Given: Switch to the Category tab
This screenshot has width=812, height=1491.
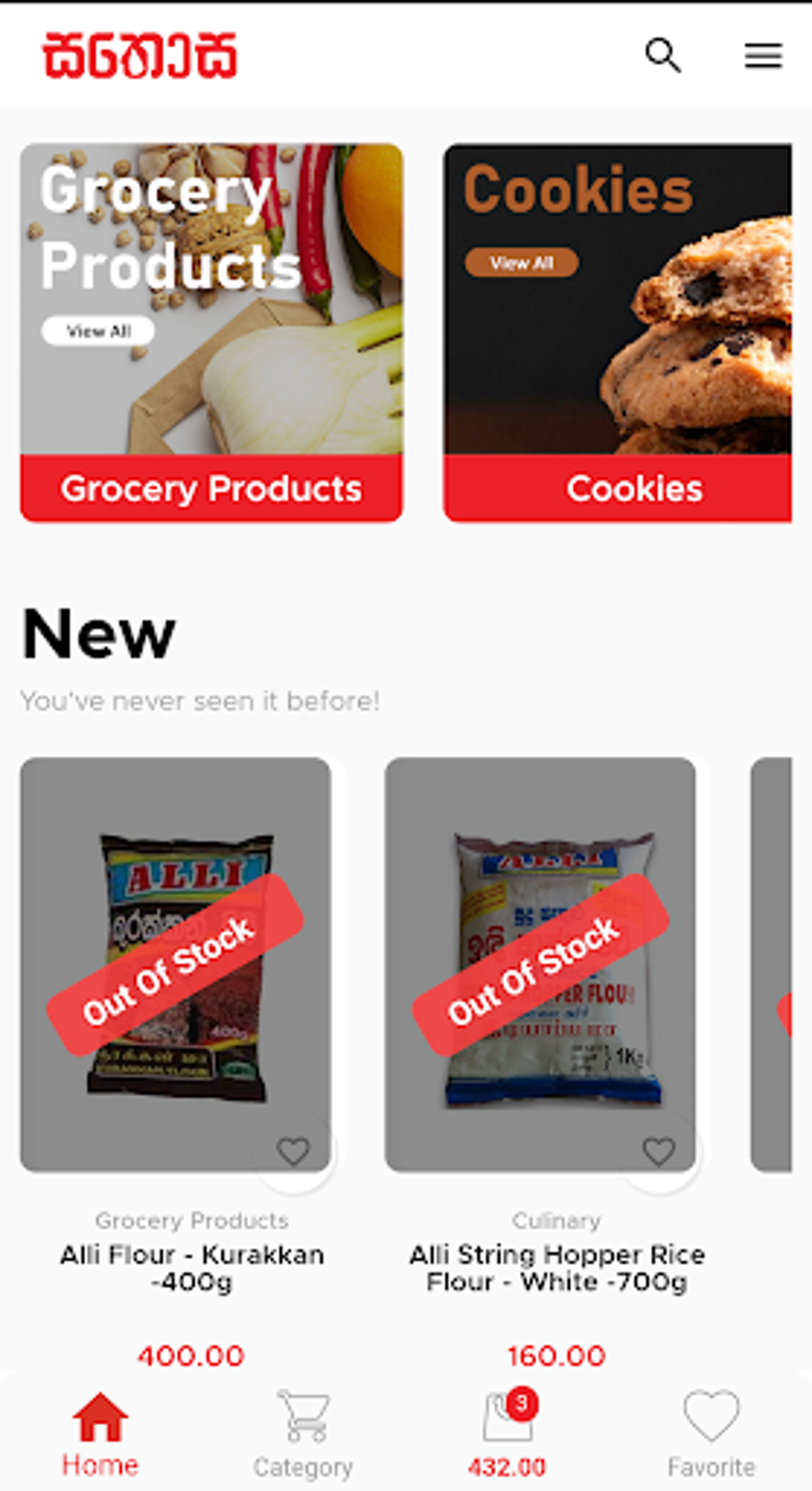Looking at the screenshot, I should (x=303, y=1434).
